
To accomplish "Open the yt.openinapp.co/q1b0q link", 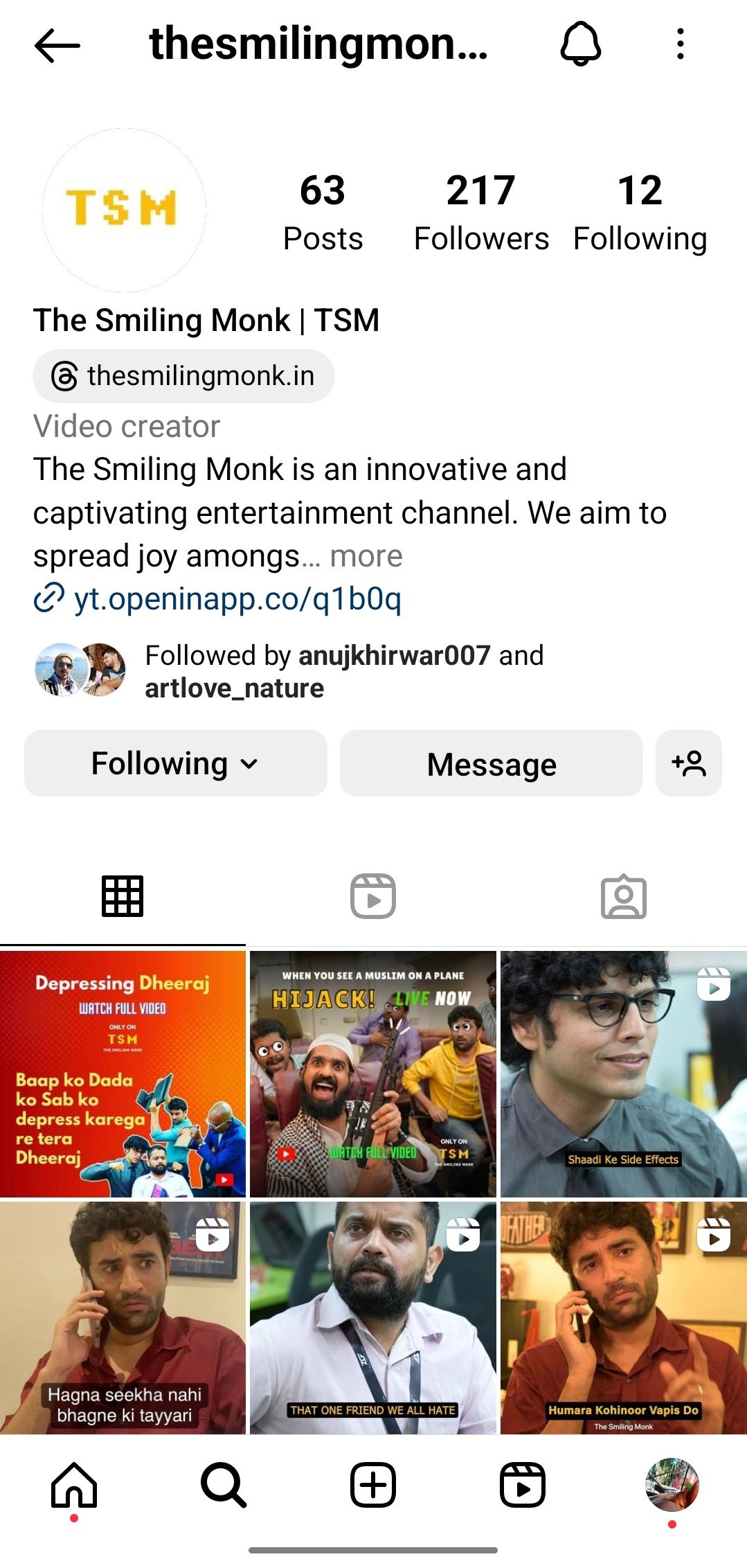I will coord(237,599).
